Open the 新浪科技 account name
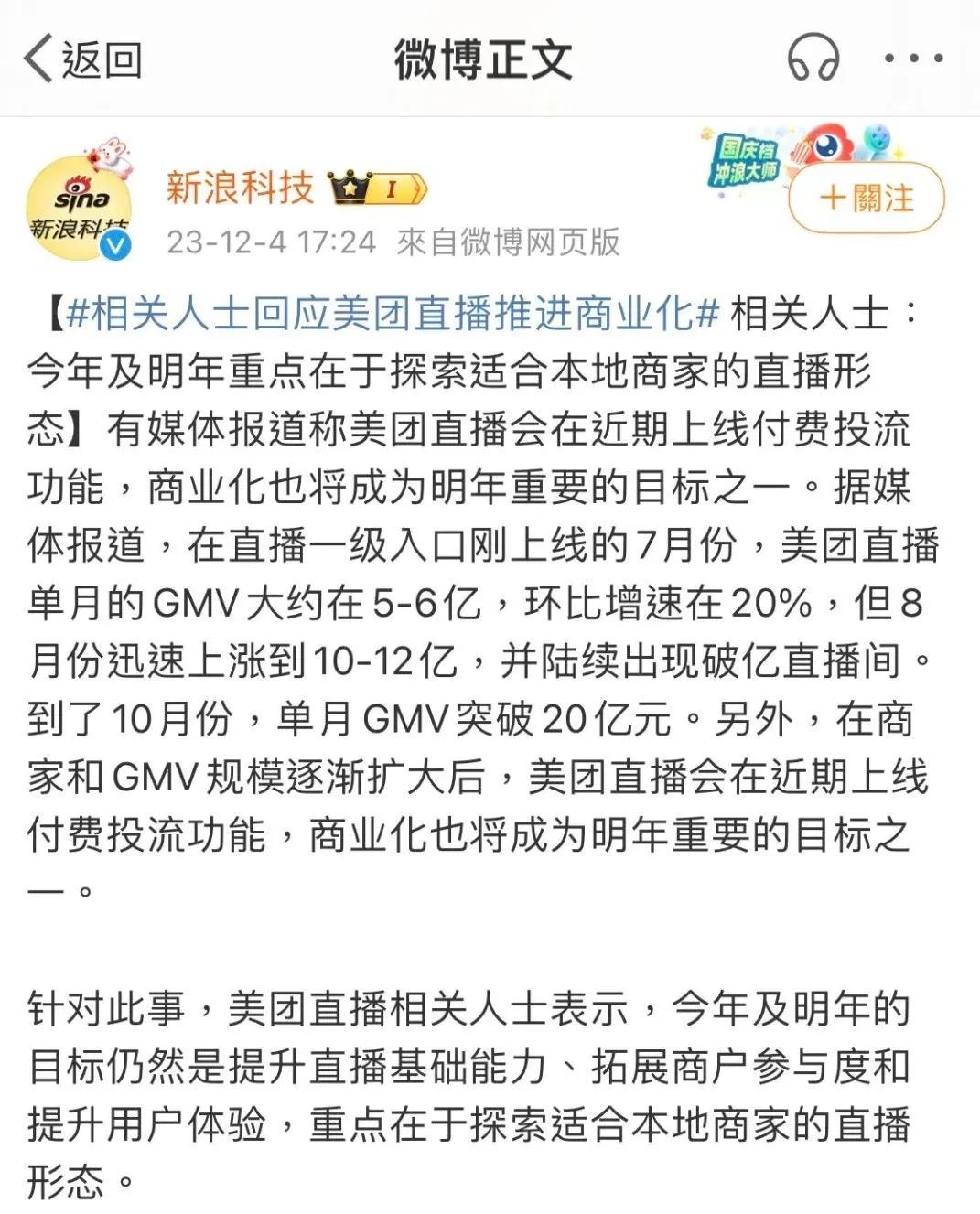Viewport: 980px width, 1214px height. click(240, 188)
